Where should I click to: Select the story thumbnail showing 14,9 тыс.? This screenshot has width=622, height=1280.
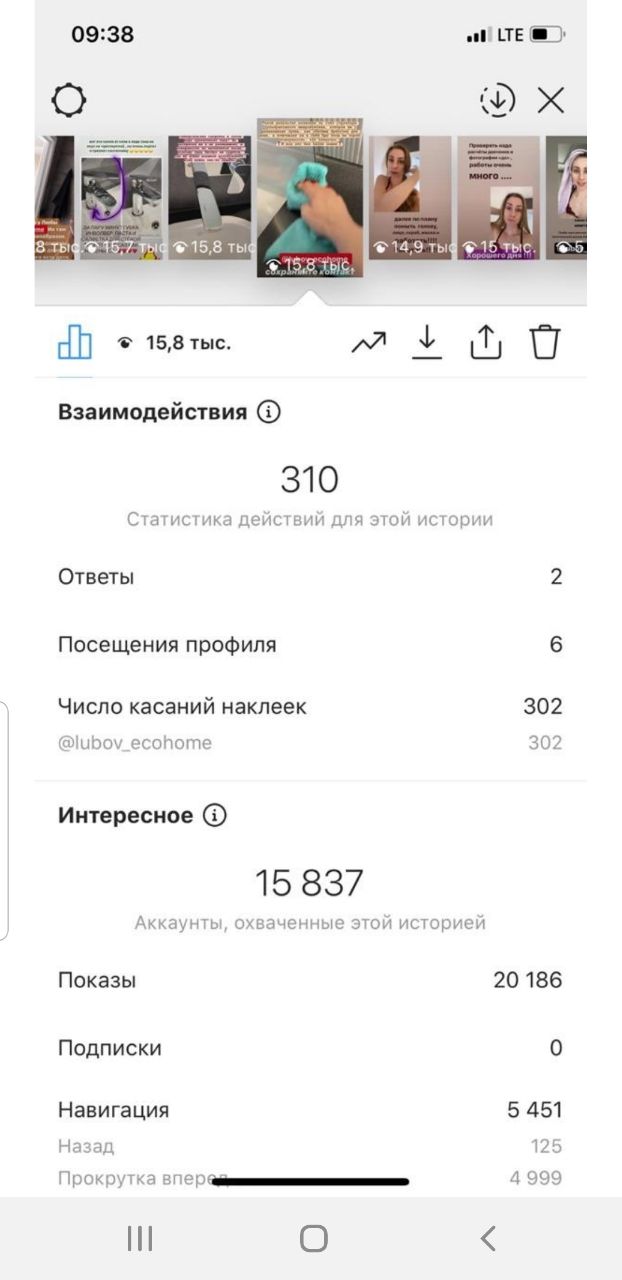pyautogui.click(x=410, y=198)
